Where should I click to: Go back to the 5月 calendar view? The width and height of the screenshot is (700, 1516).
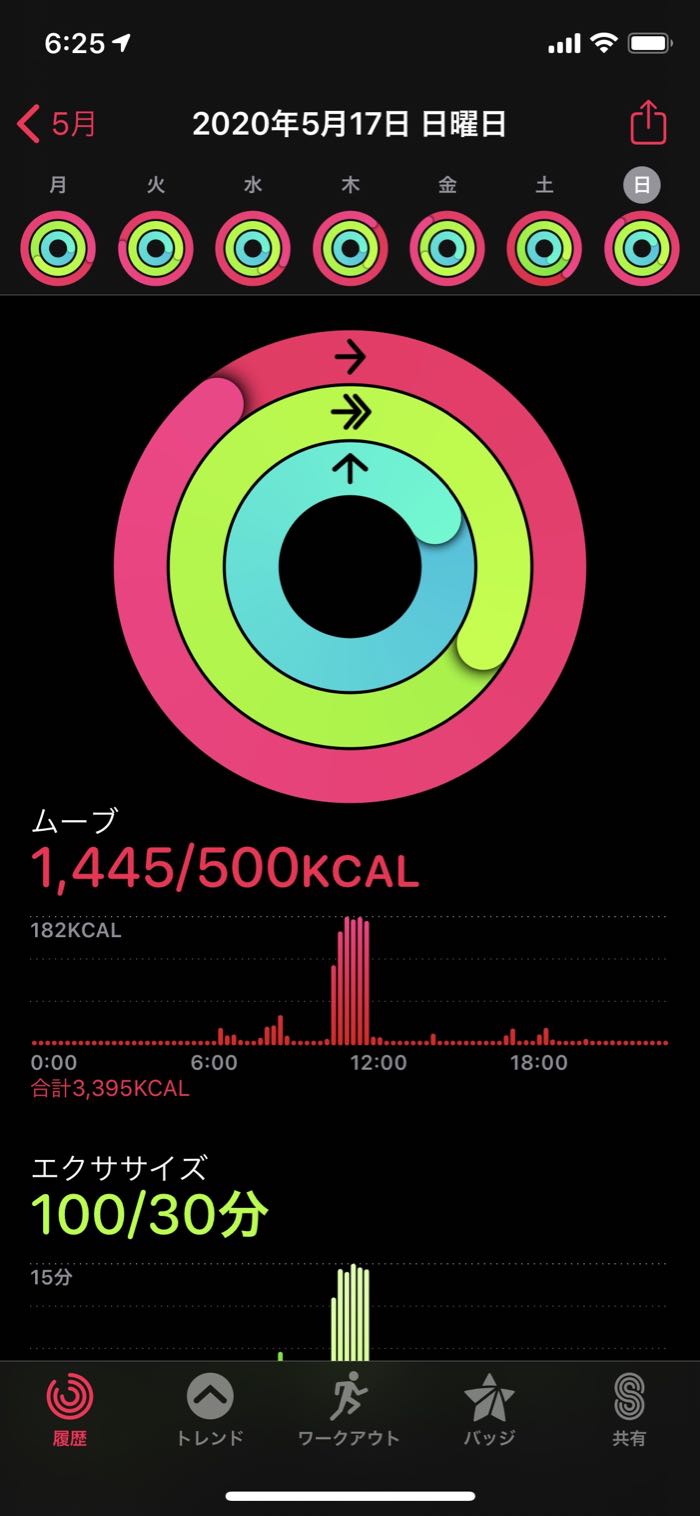coord(58,124)
